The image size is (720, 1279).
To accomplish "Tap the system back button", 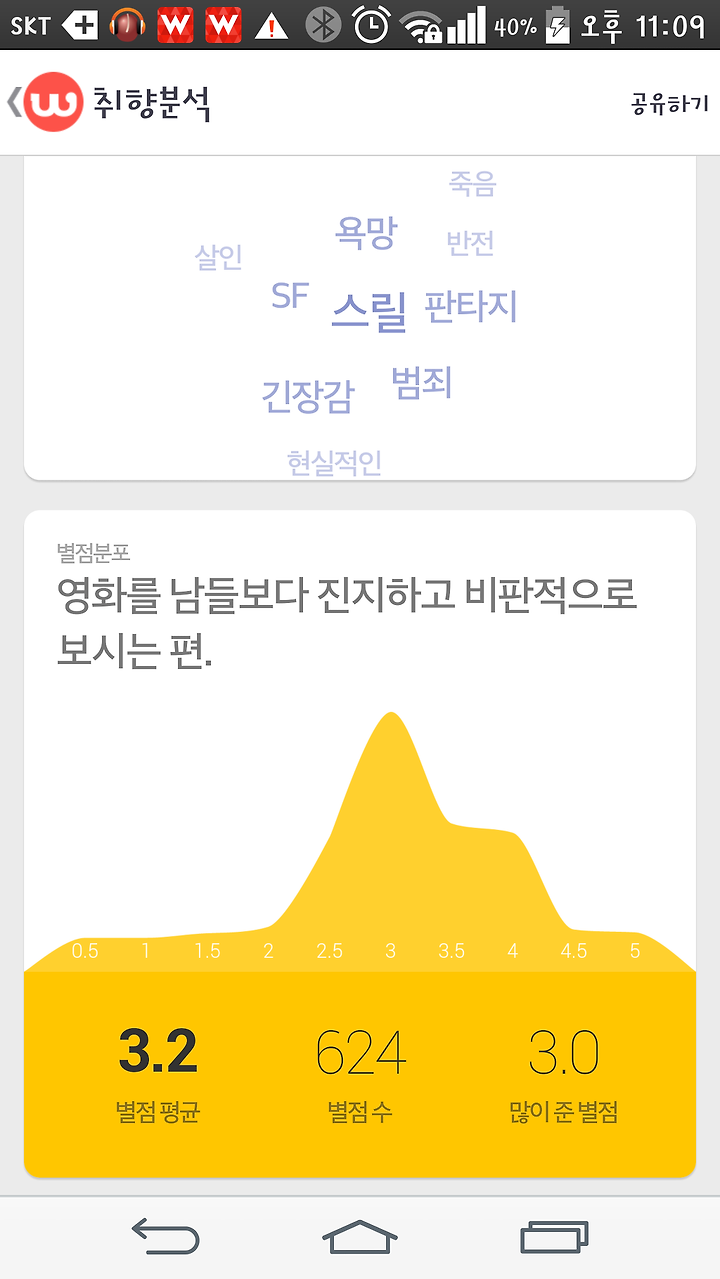I will [166, 1237].
